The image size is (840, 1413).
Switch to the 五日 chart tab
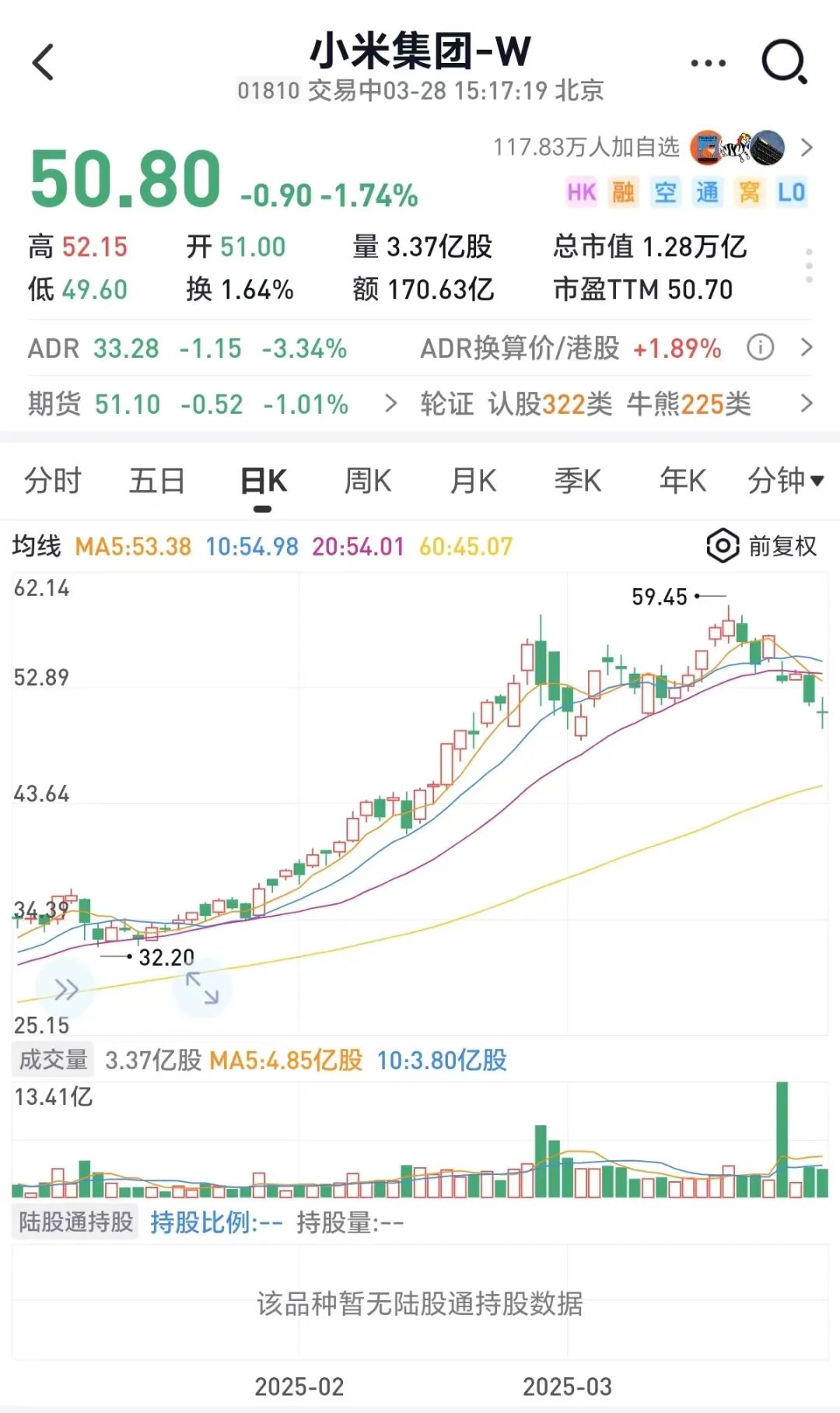tap(156, 481)
